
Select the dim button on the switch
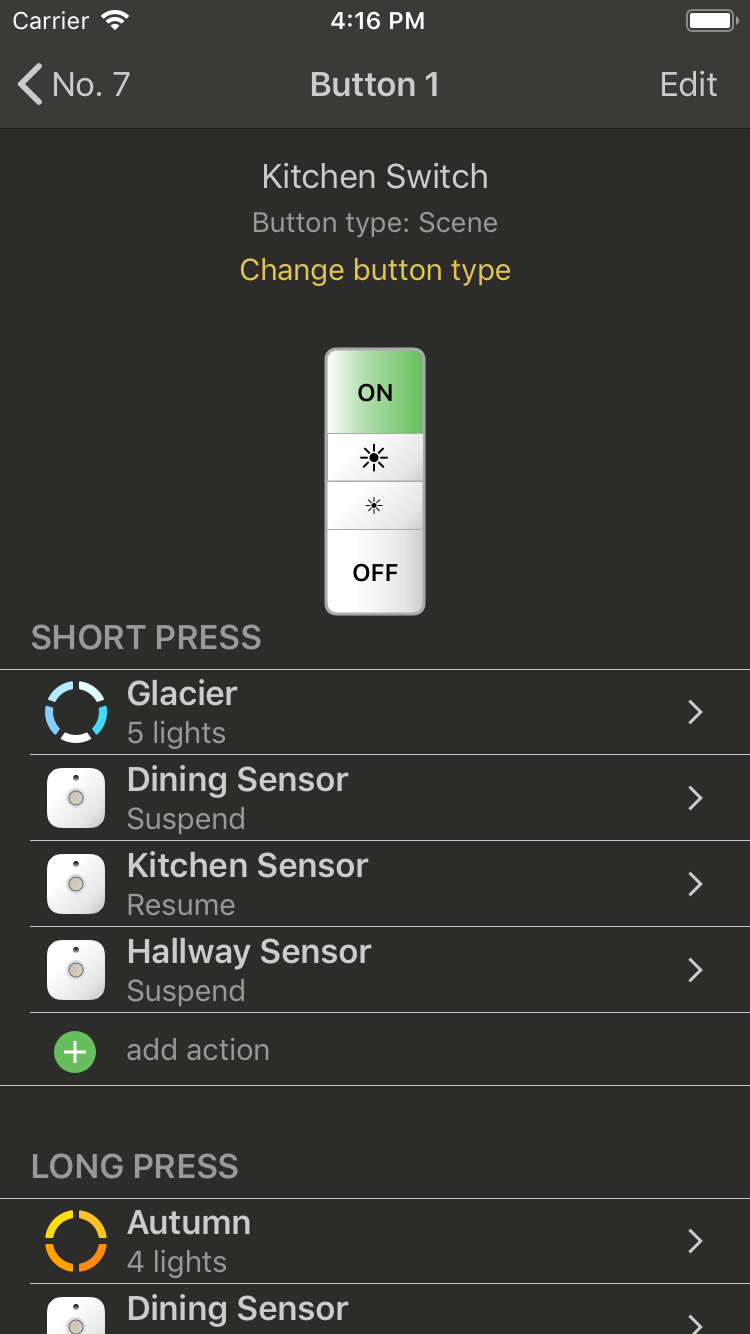[x=375, y=506]
